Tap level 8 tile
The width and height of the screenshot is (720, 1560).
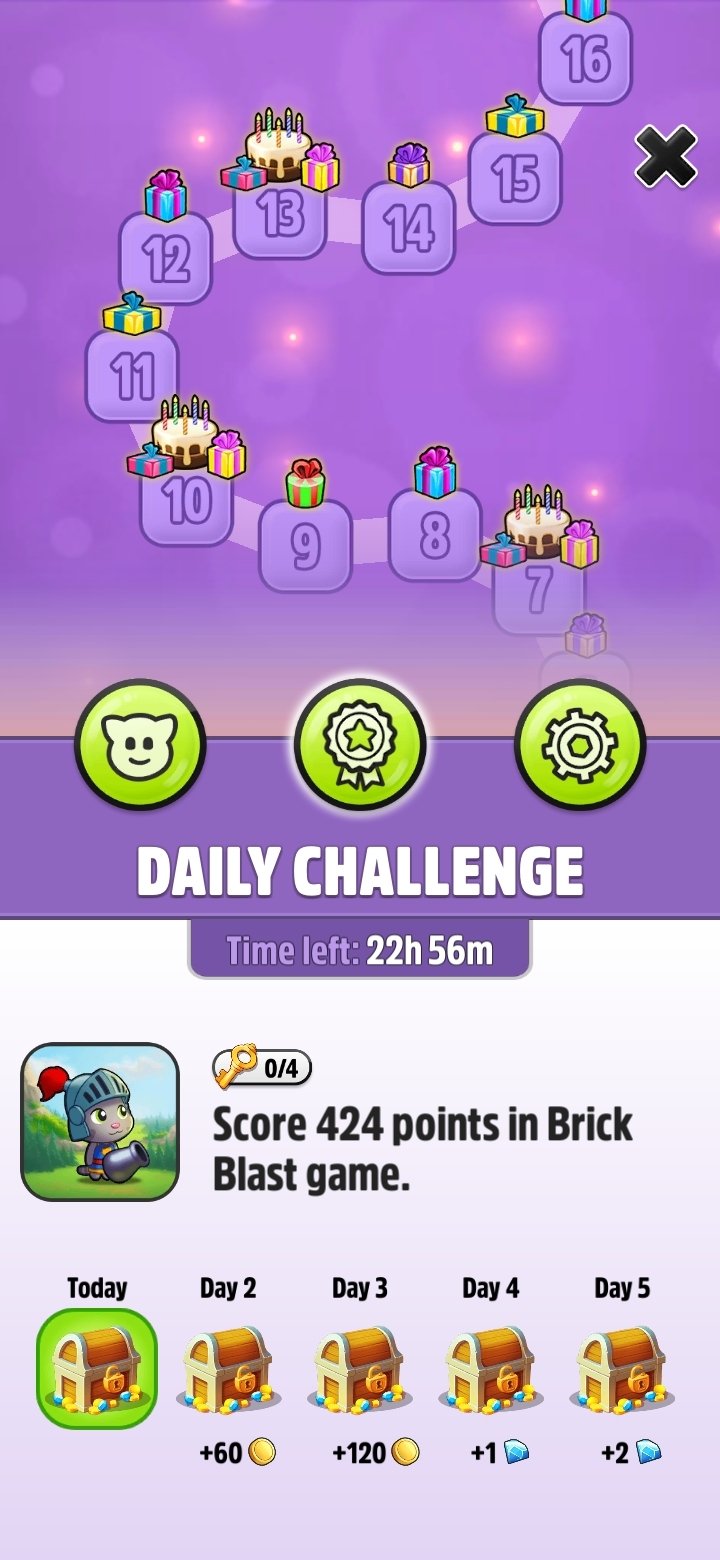point(434,535)
